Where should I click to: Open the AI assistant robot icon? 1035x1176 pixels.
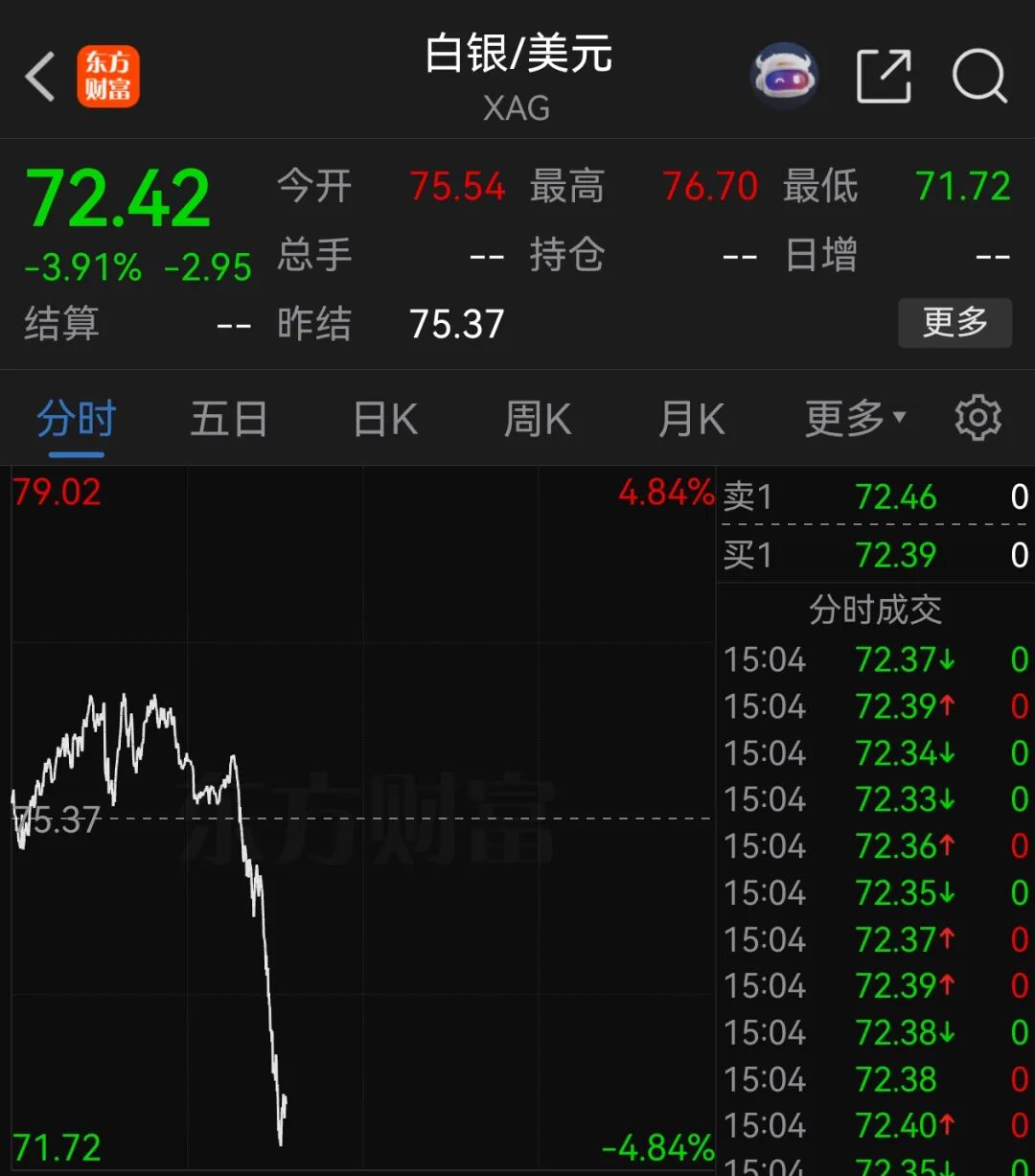(x=784, y=76)
